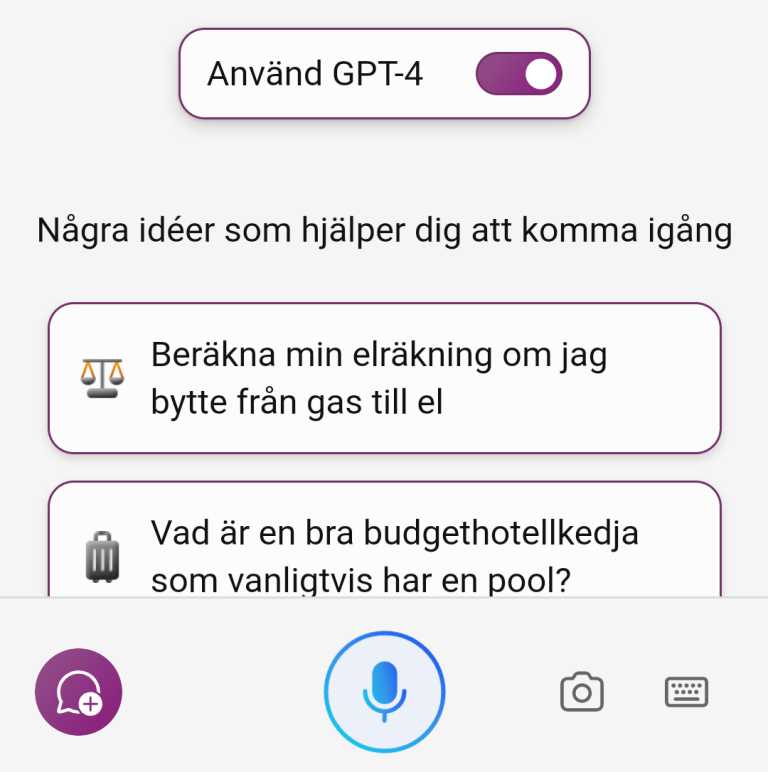
Task: Tap the camera icon in the bottom bar
Action: 583,691
